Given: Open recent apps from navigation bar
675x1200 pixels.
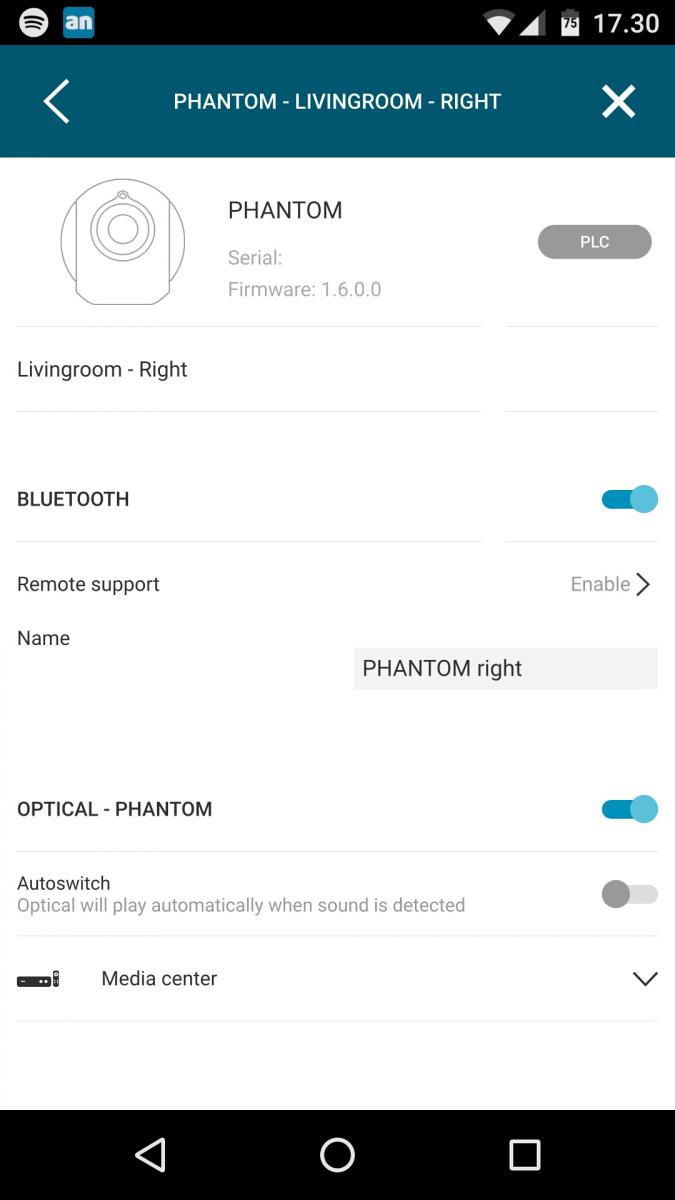Looking at the screenshot, I should [x=524, y=1155].
